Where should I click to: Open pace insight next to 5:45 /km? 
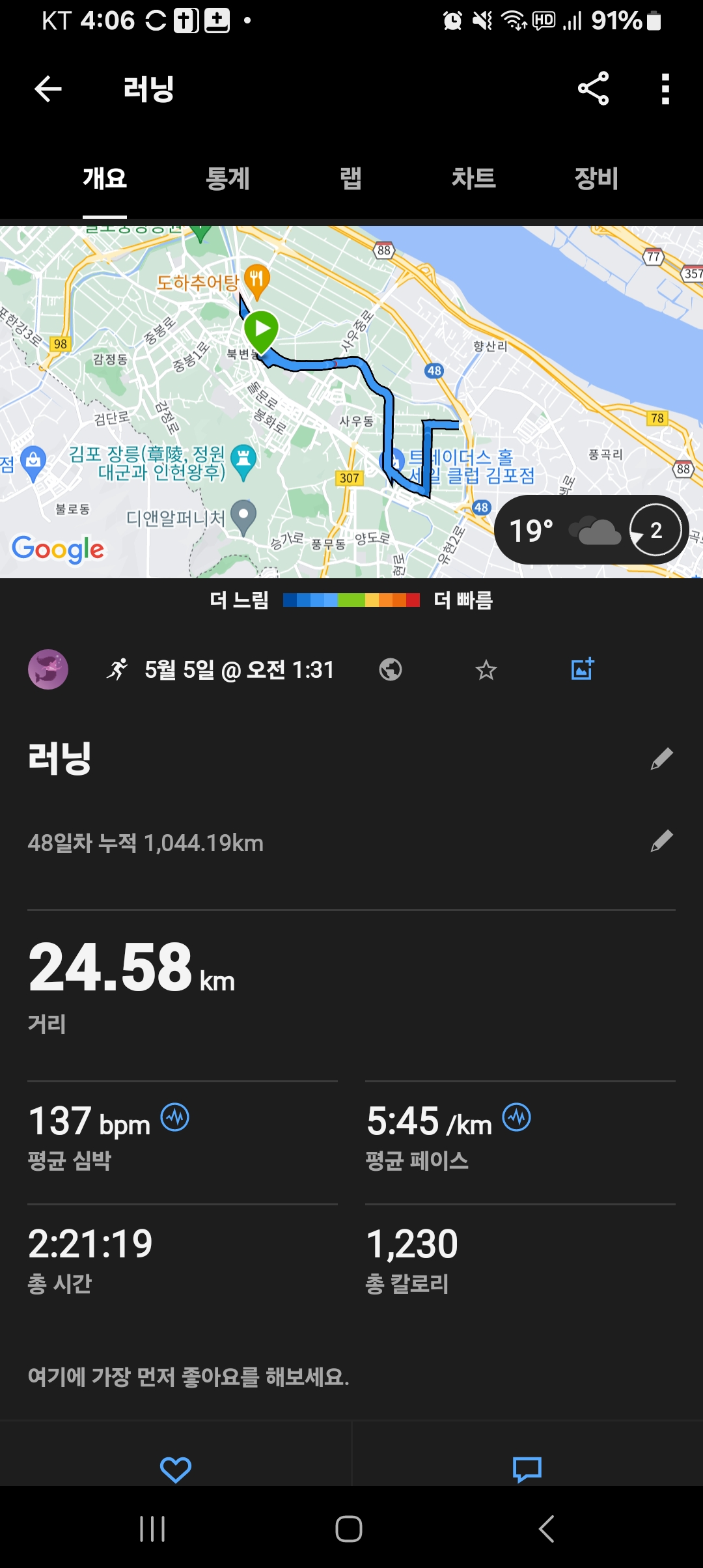(x=517, y=1117)
